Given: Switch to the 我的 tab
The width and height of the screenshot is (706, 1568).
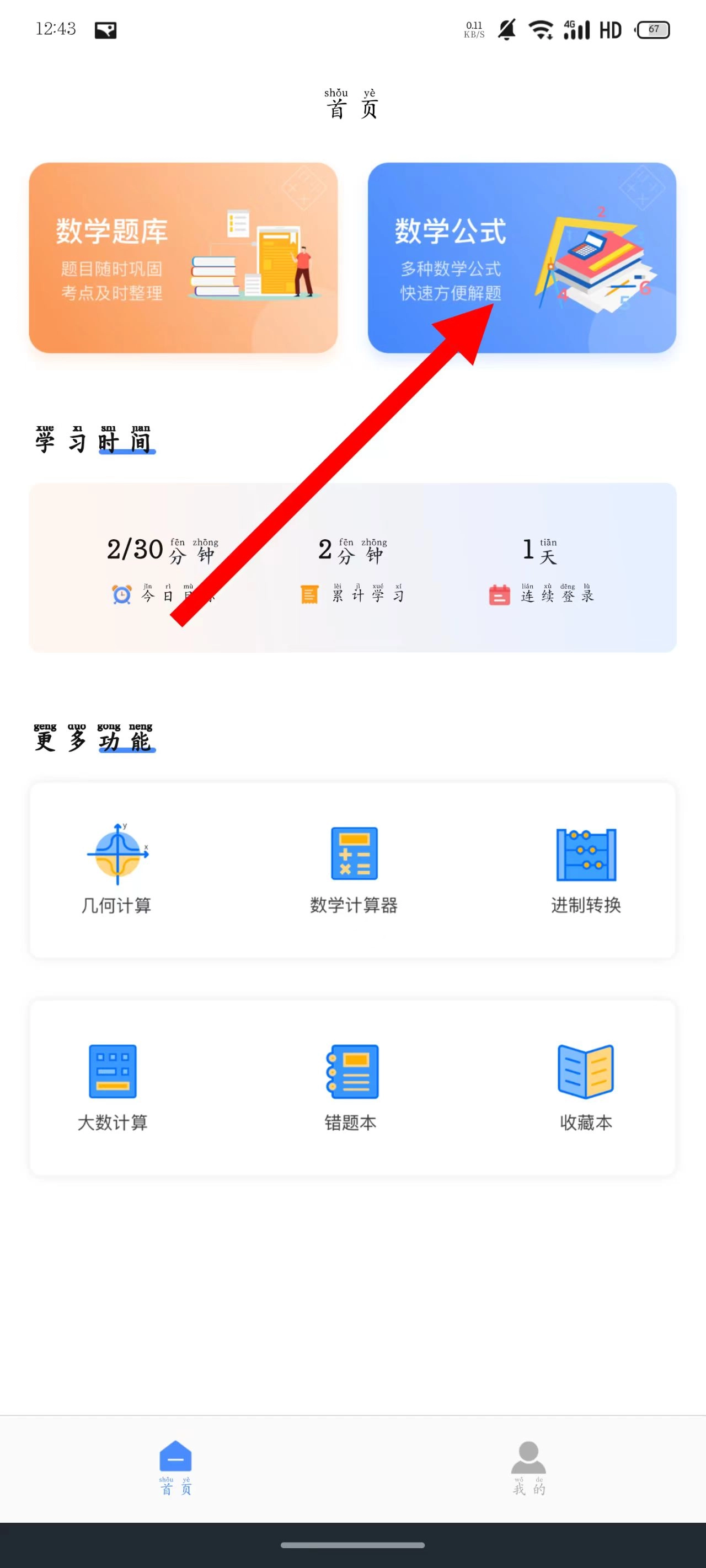Looking at the screenshot, I should (529, 1468).
